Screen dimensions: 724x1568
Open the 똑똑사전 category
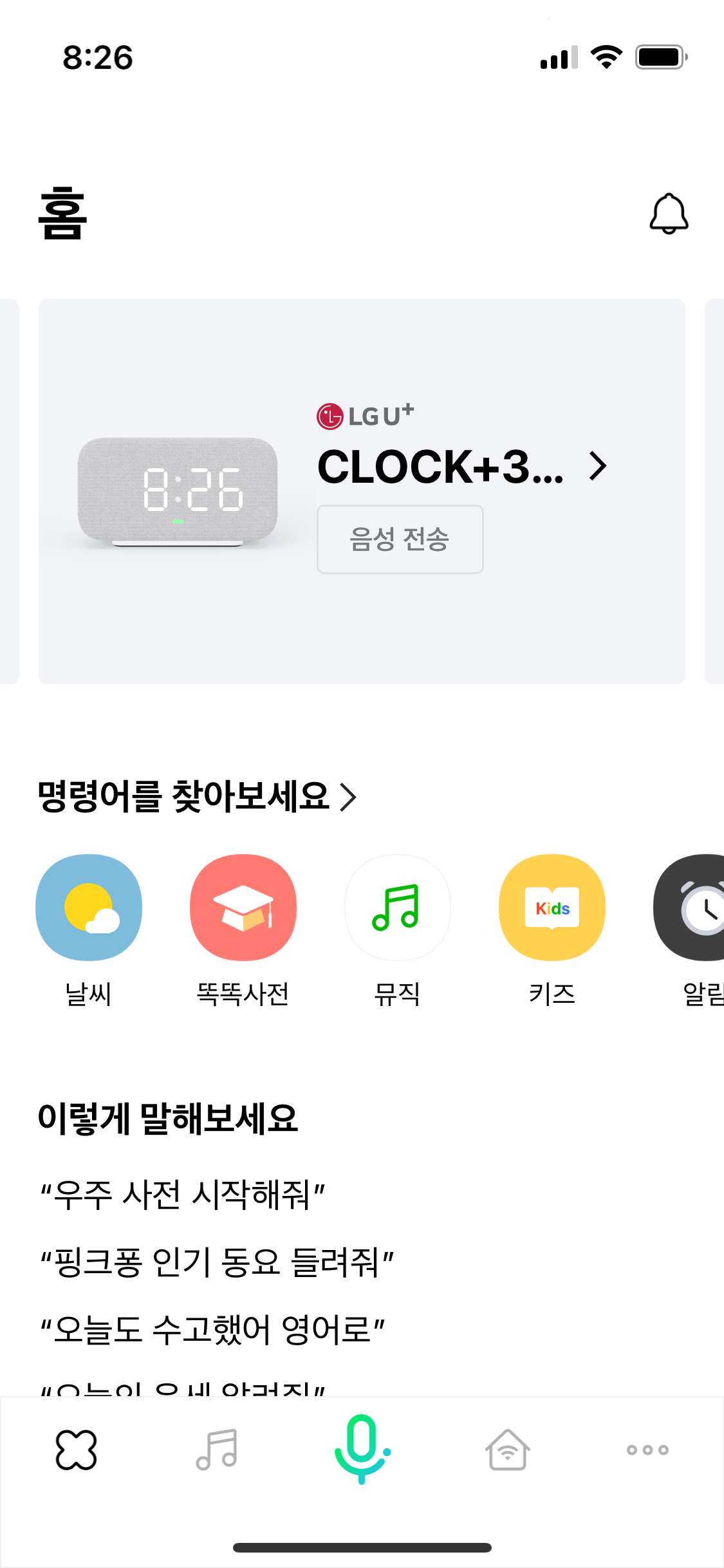click(x=243, y=908)
